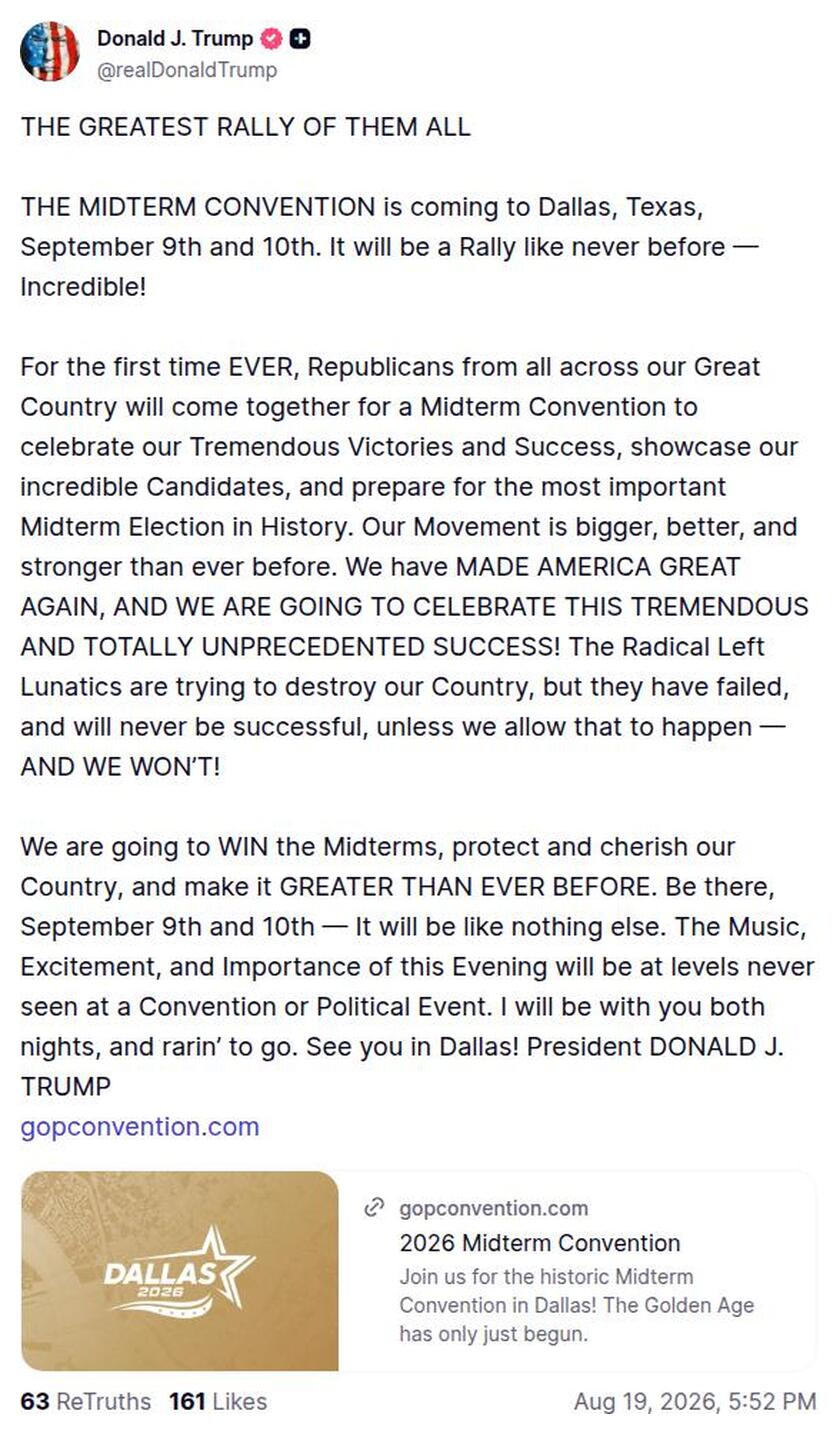View the 63 ReTruths list
Image resolution: width=840 pixels, height=1434 pixels.
pos(86,1401)
